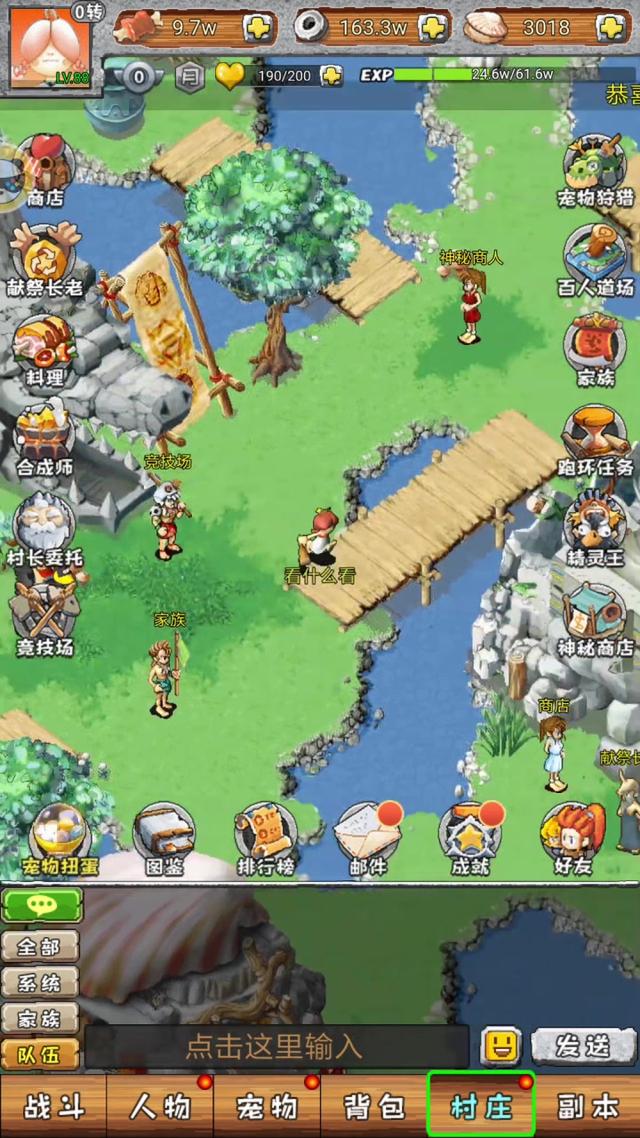Open the 邮件 mailbox
This screenshot has width=640, height=1138.
[367, 838]
